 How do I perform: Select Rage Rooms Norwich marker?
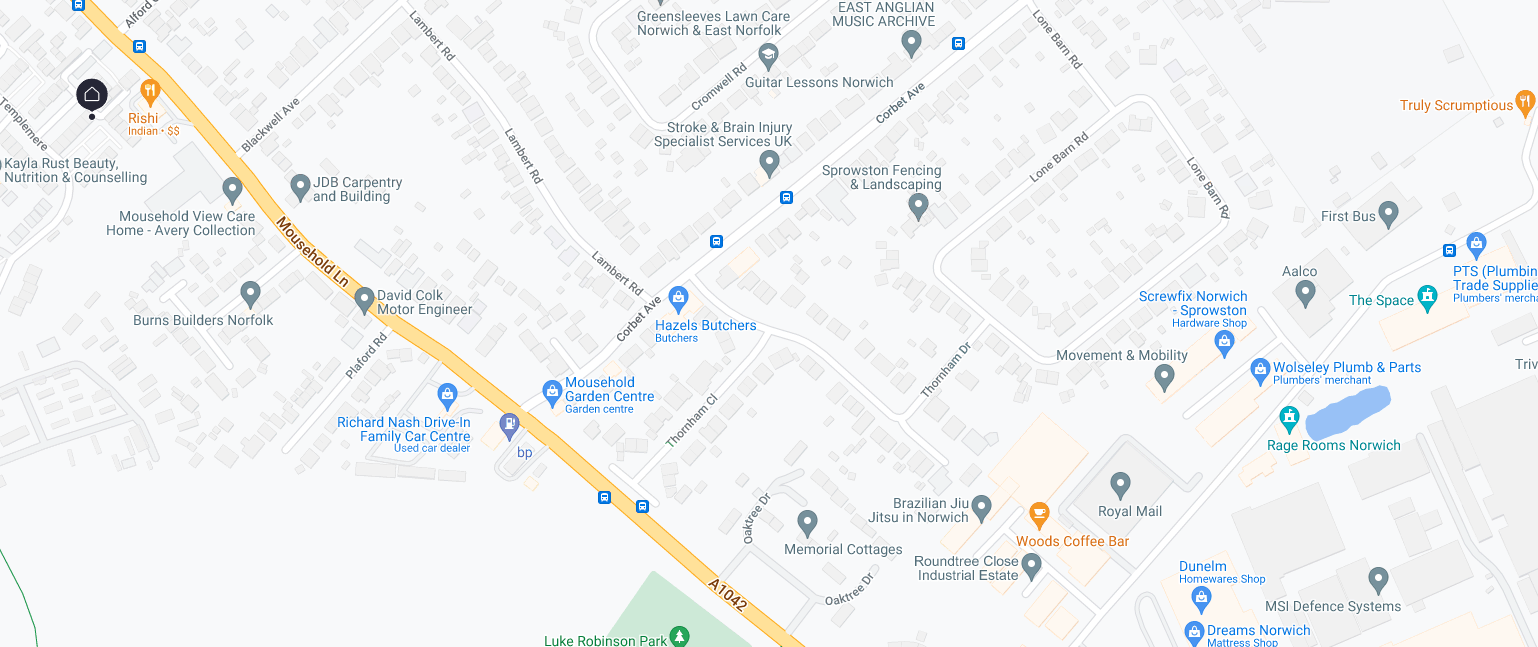[x=1290, y=418]
